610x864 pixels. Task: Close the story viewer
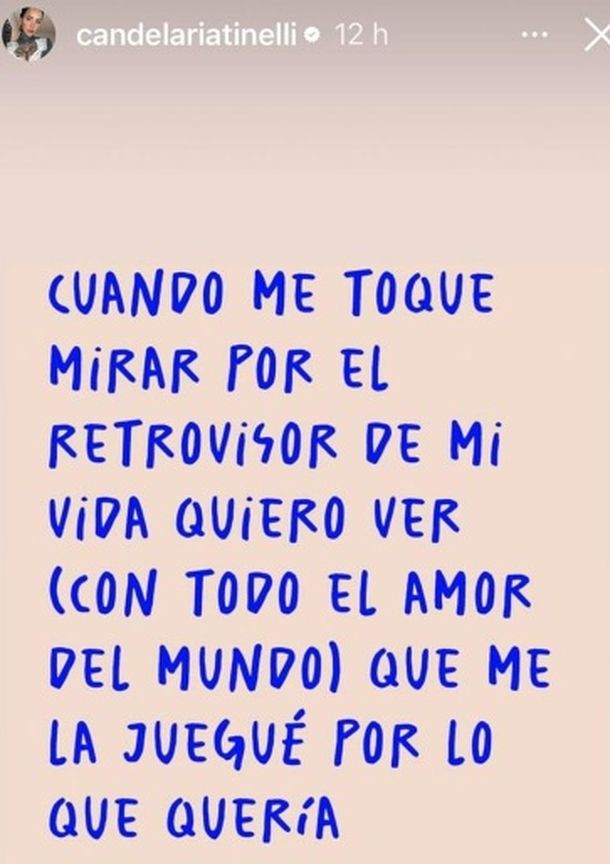point(596,35)
